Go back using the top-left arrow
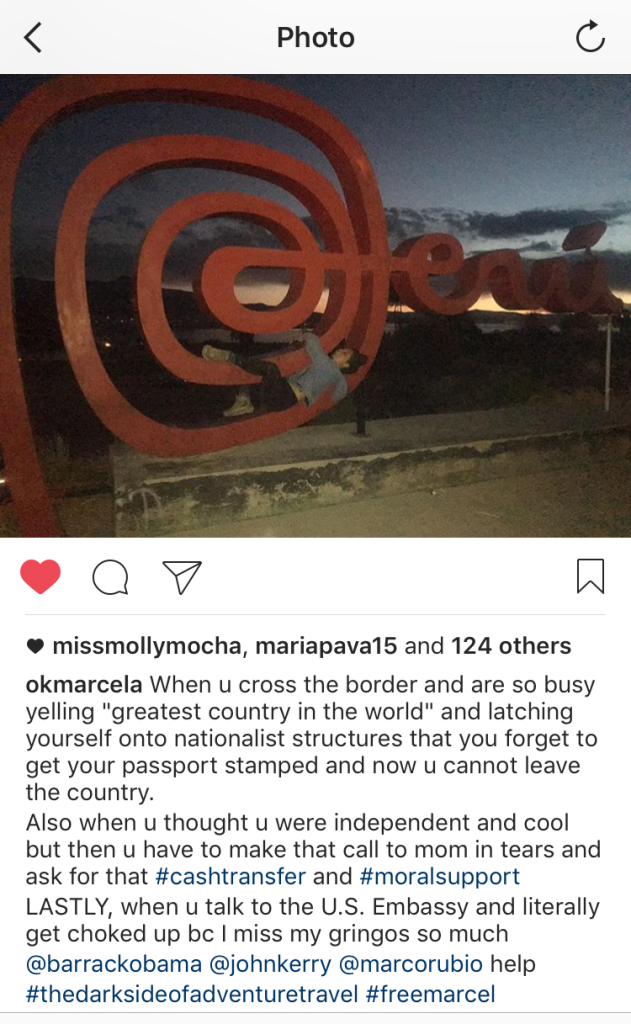The width and height of the screenshot is (631, 1024). pyautogui.click(x=33, y=38)
